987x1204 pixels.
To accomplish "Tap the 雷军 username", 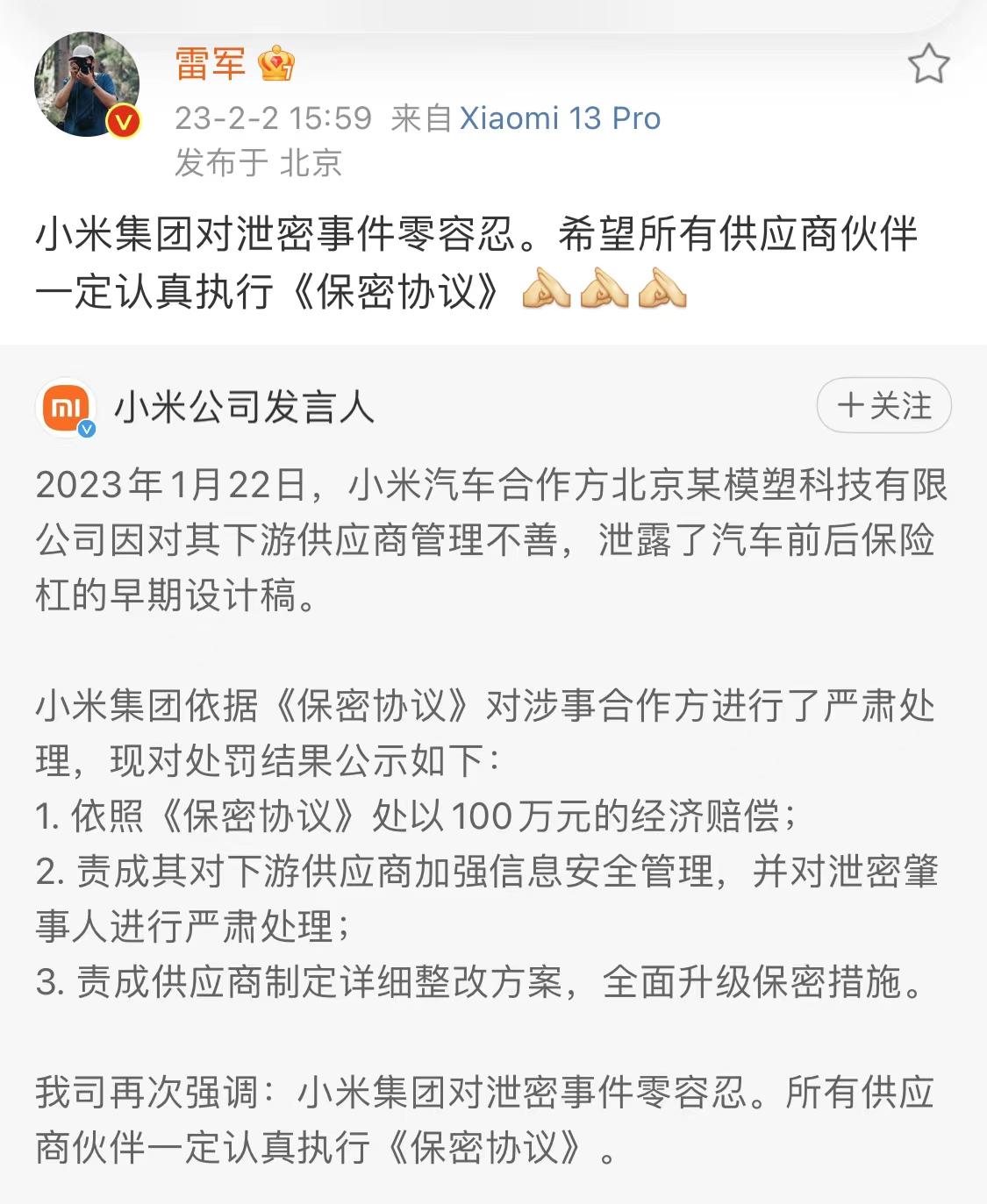I will click(x=211, y=64).
